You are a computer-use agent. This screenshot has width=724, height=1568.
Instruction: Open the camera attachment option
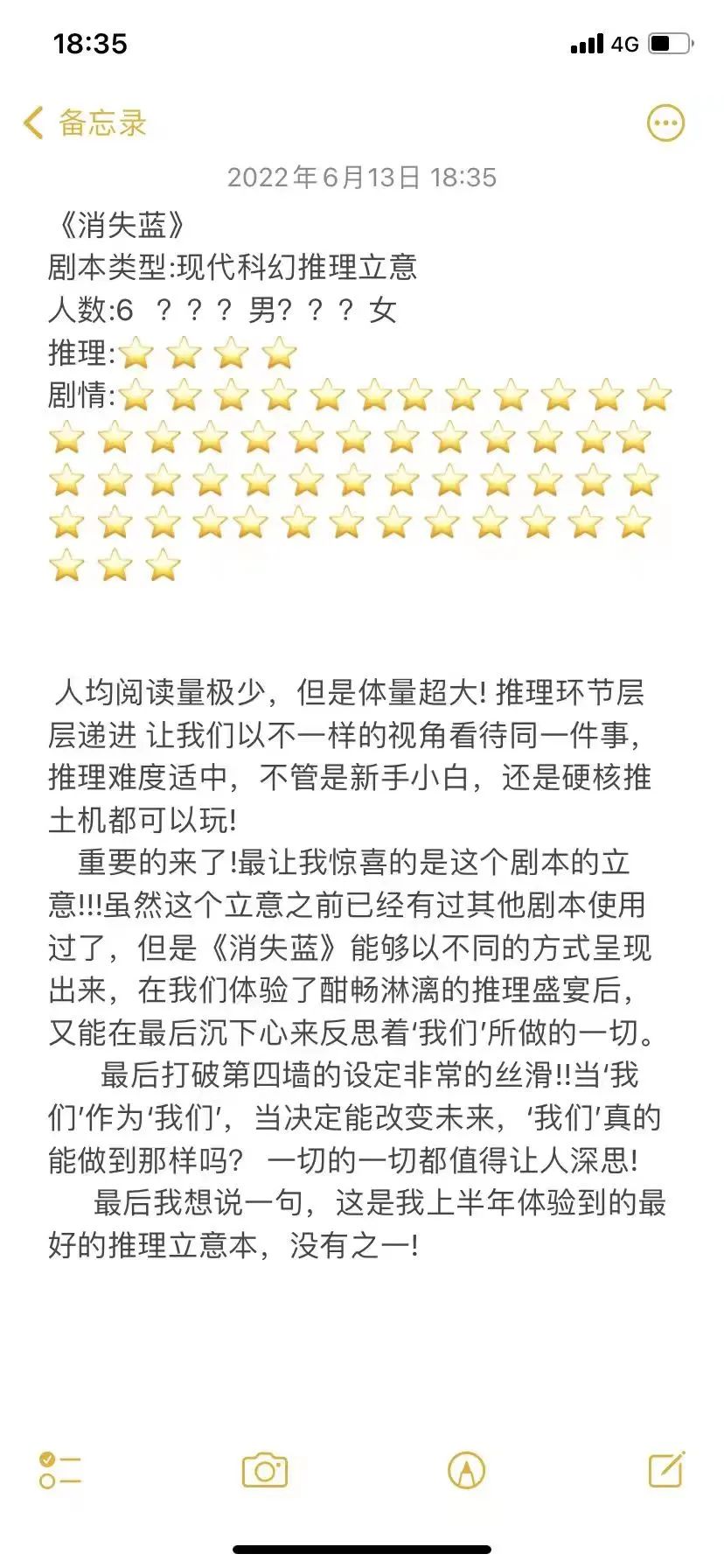(264, 1470)
